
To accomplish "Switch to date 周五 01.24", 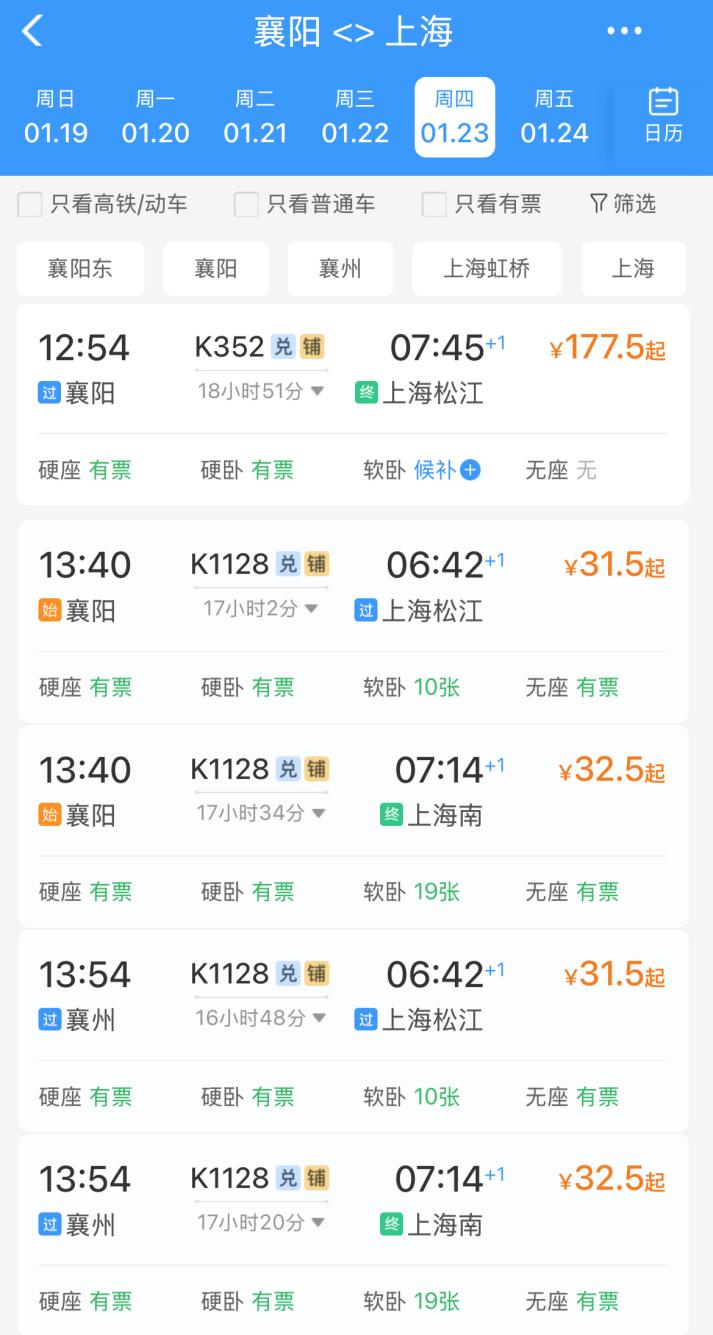I will point(554,117).
